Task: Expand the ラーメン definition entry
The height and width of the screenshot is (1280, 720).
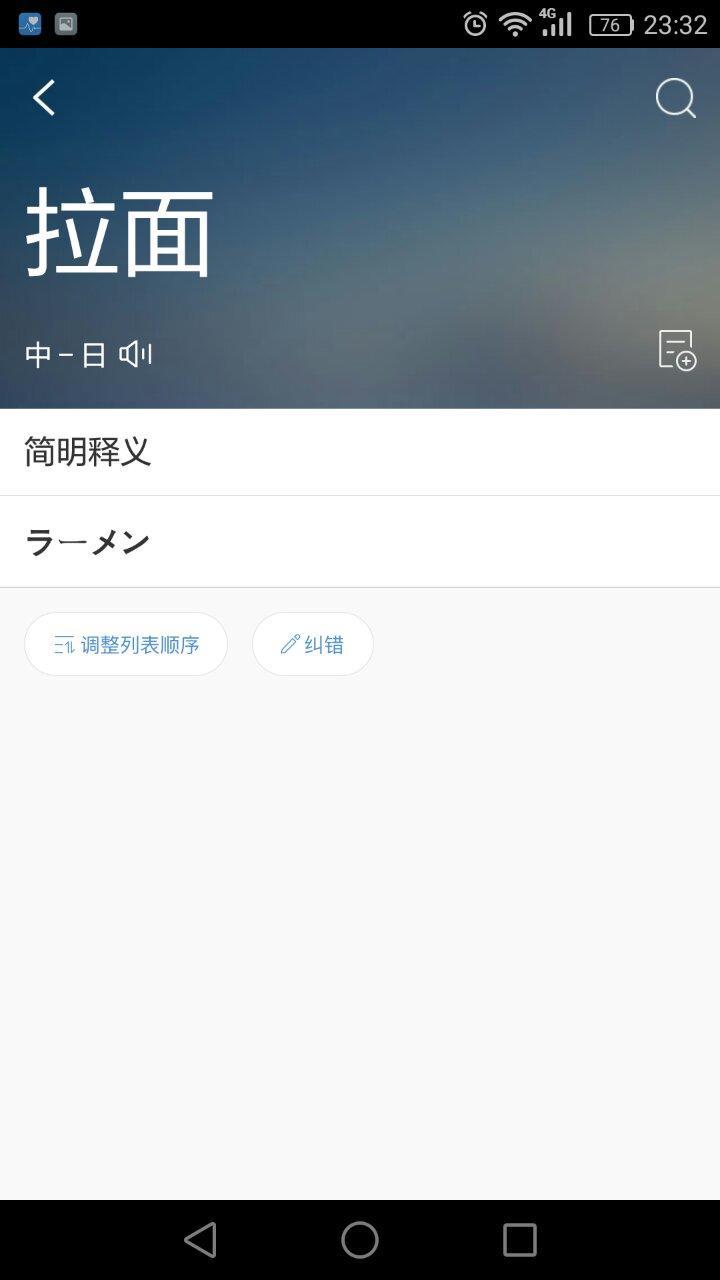Action: click(x=88, y=541)
